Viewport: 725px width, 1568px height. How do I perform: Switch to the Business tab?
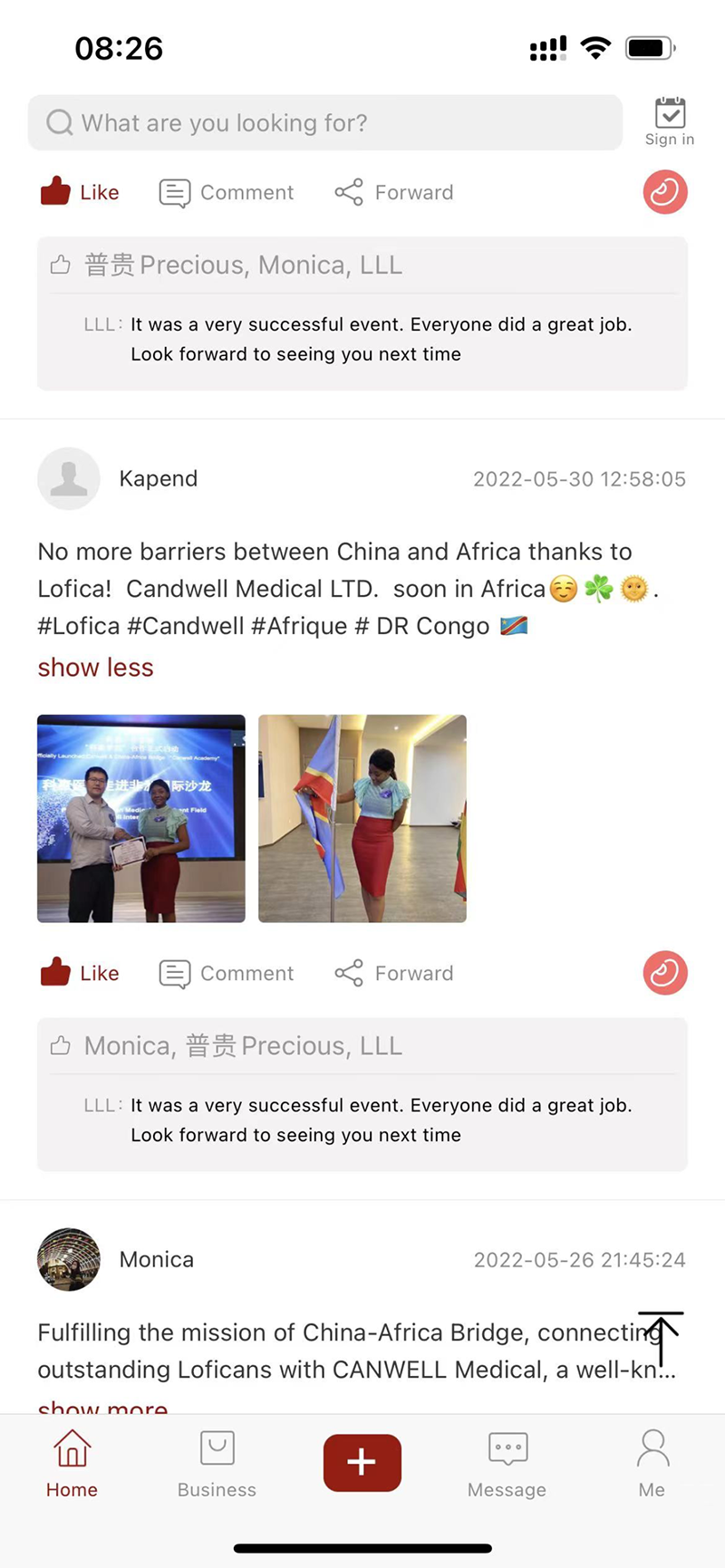[x=217, y=1464]
